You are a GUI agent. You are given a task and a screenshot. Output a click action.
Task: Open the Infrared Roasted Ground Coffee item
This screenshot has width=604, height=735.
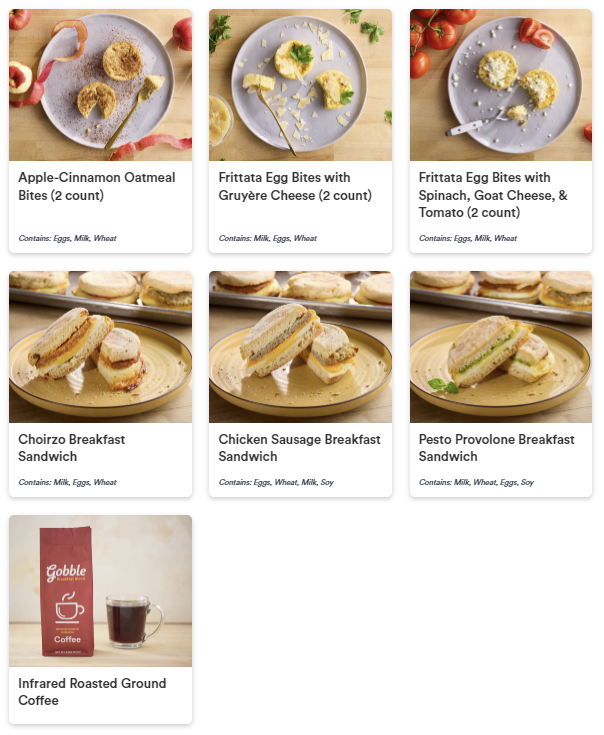coord(100,618)
